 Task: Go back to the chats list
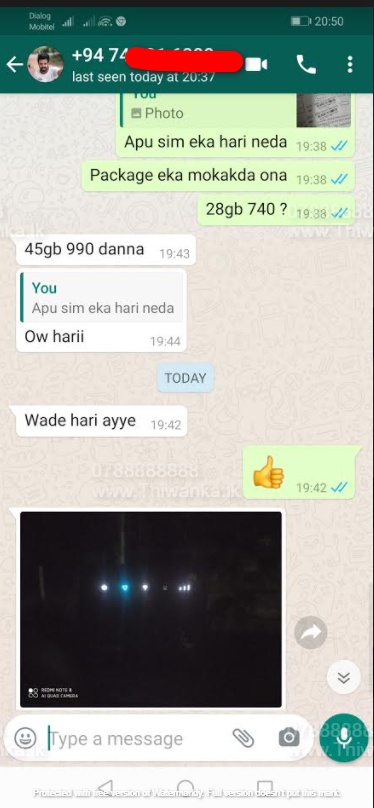click(x=14, y=64)
